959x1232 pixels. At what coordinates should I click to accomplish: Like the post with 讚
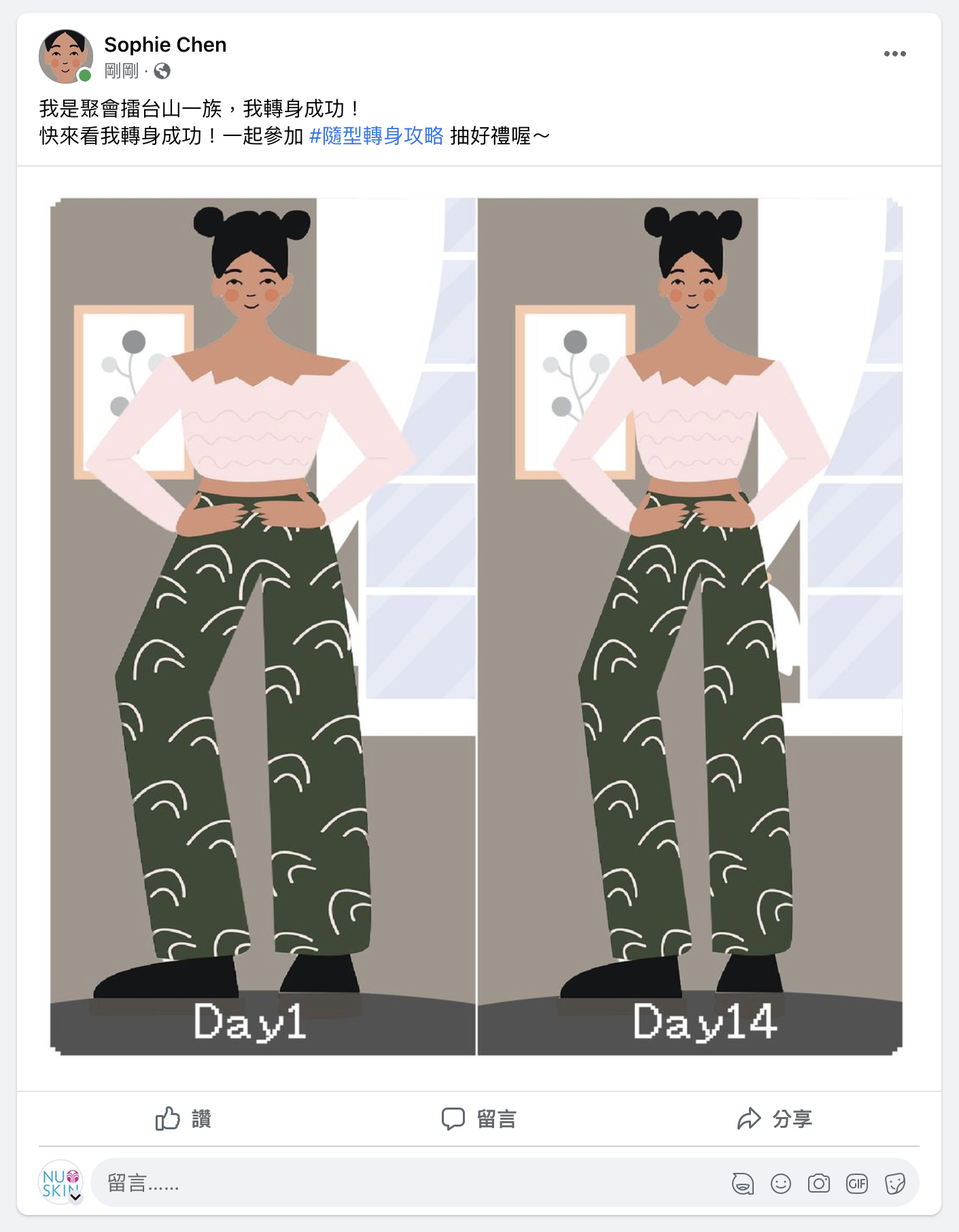(x=184, y=1118)
